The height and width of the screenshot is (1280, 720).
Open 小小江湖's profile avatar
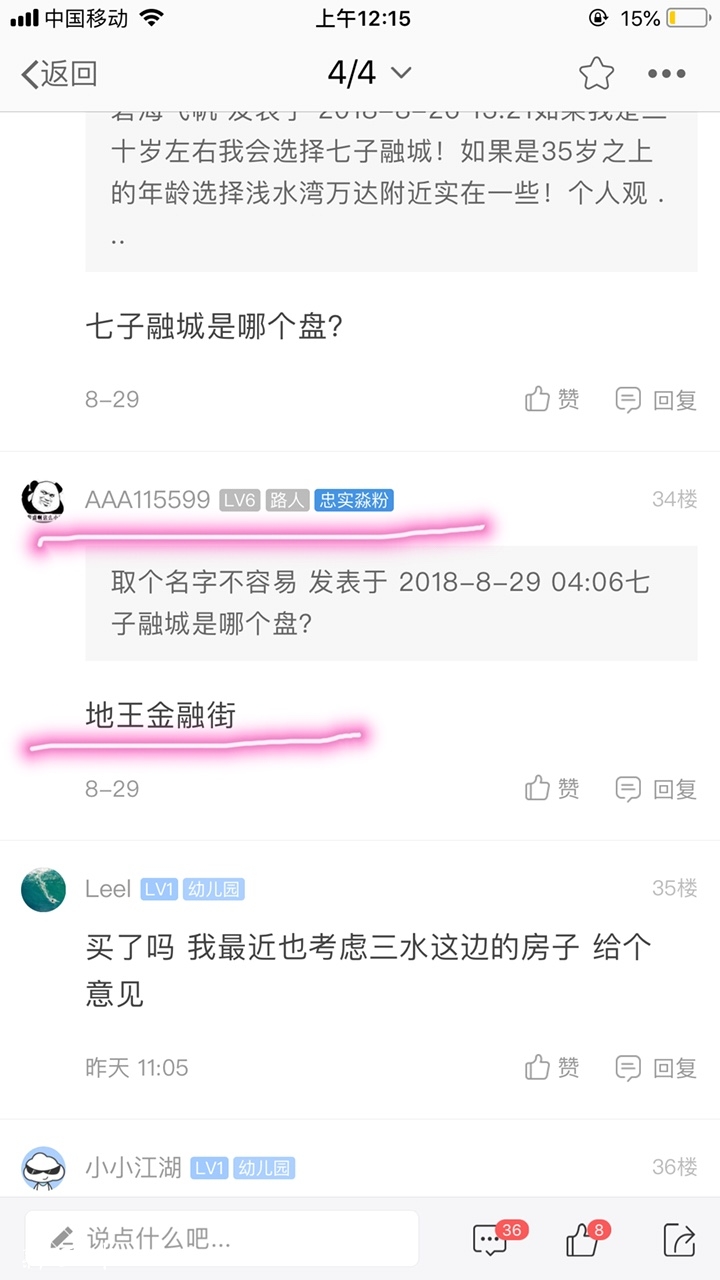tap(43, 1167)
